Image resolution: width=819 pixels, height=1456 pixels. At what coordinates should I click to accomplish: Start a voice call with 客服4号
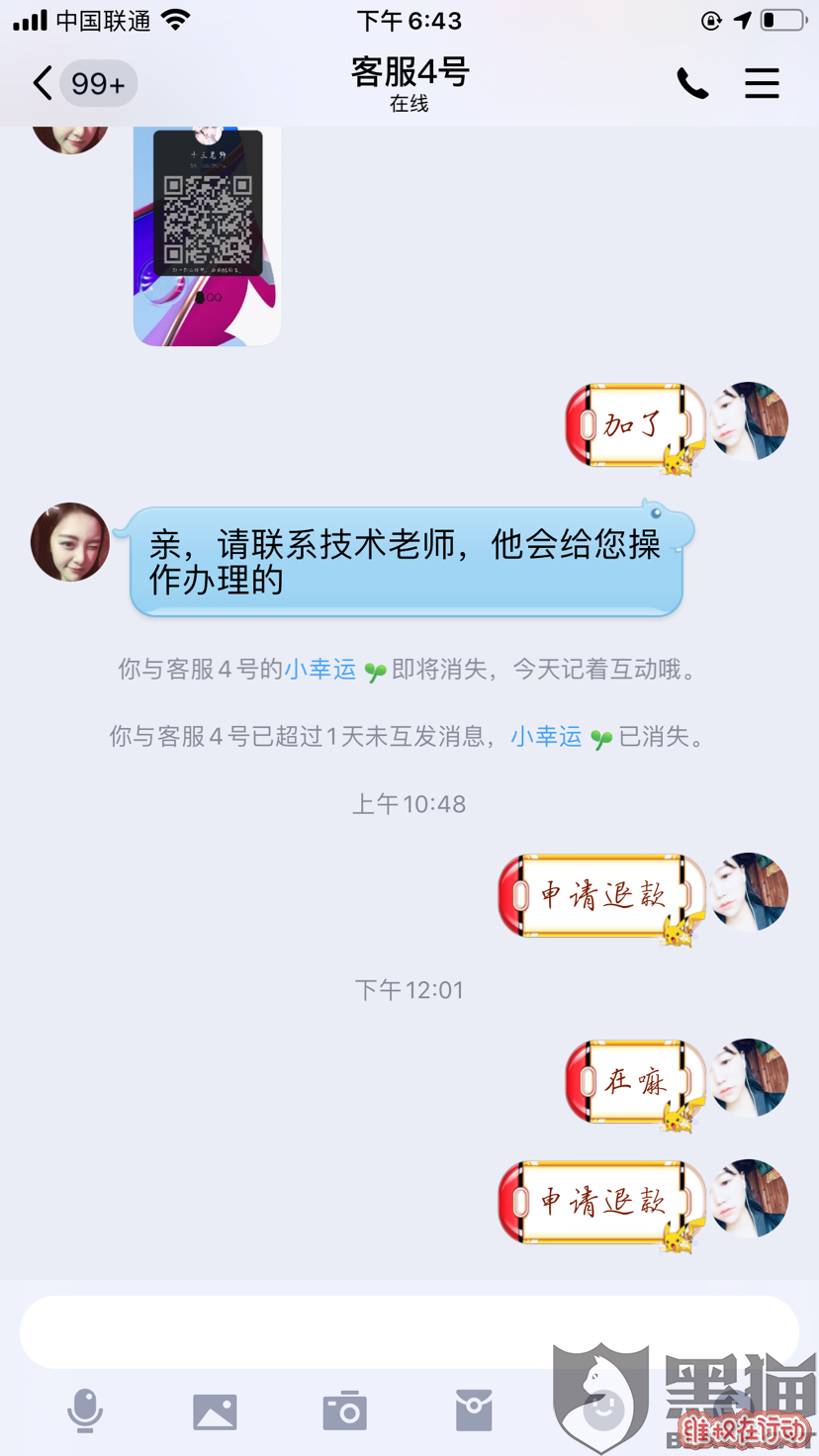[x=691, y=84]
